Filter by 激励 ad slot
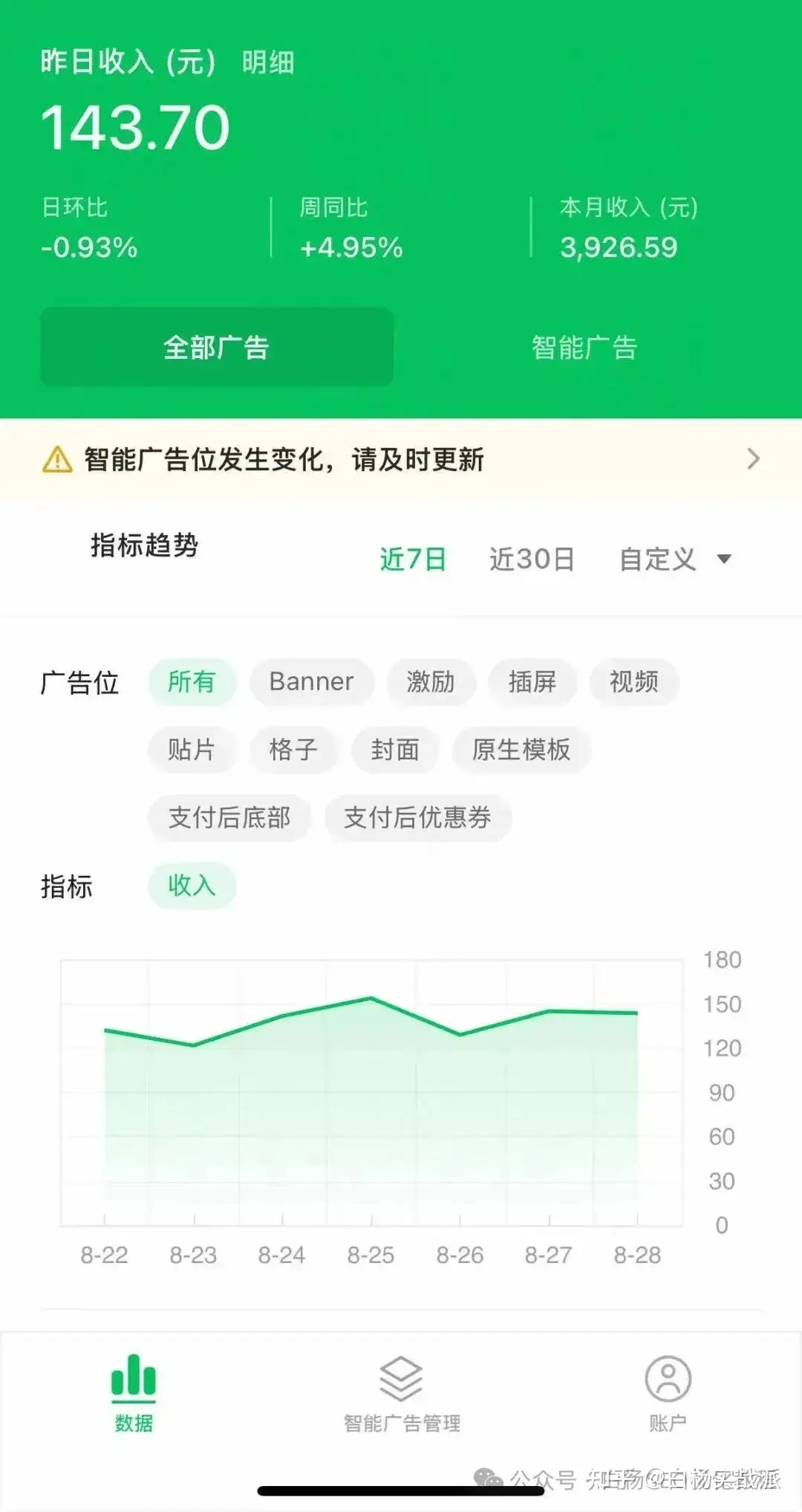This screenshot has height=1512, width=802. (431, 681)
